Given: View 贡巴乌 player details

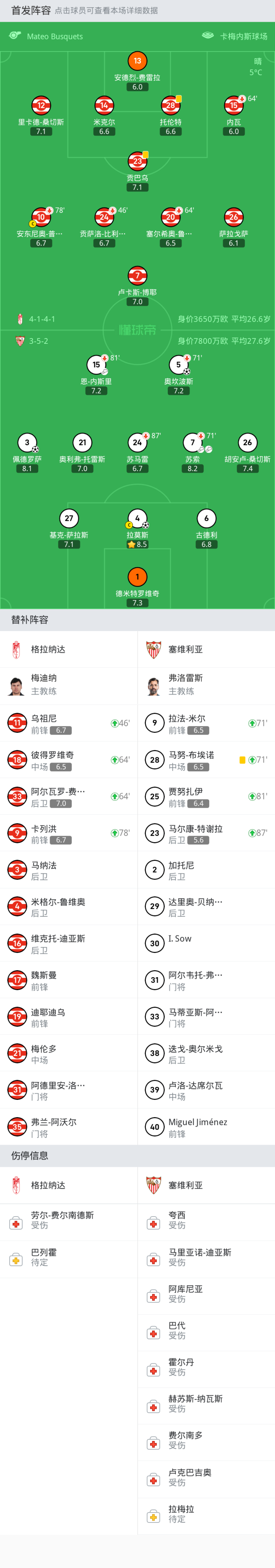Looking at the screenshot, I should coord(137,162).
